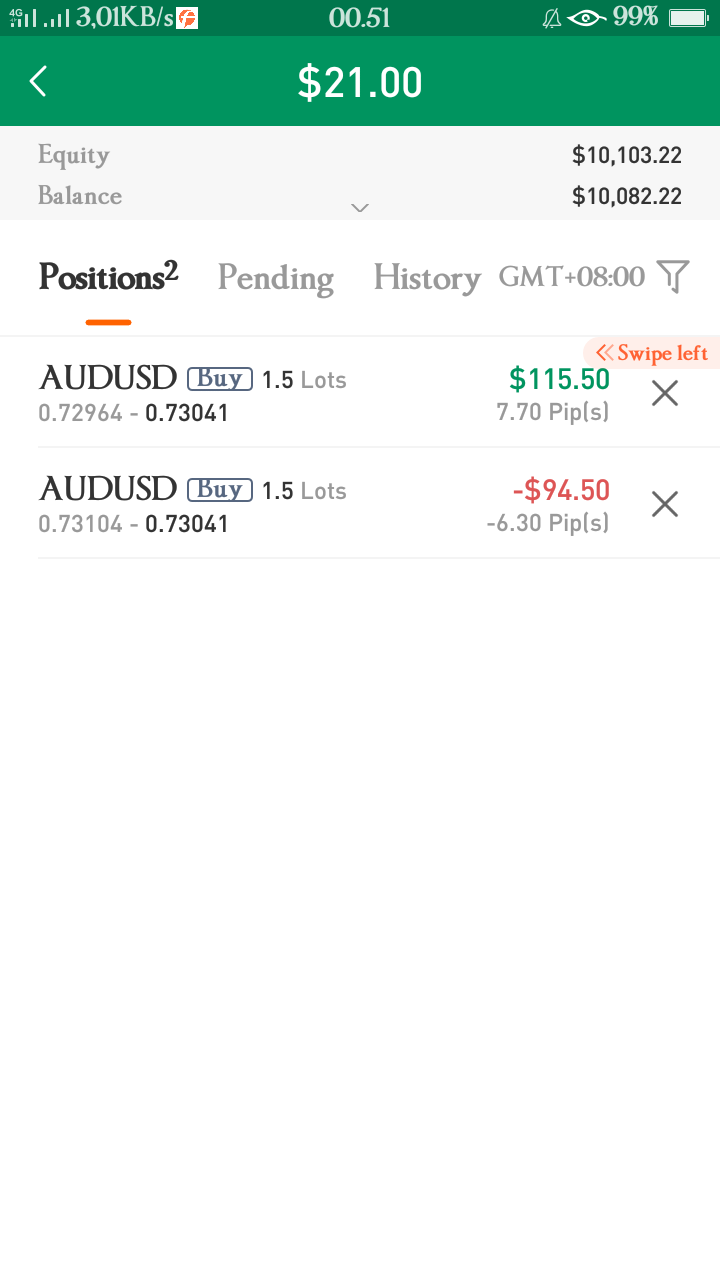720x1280 pixels.
Task: Switch to the History tab
Action: [x=427, y=278]
